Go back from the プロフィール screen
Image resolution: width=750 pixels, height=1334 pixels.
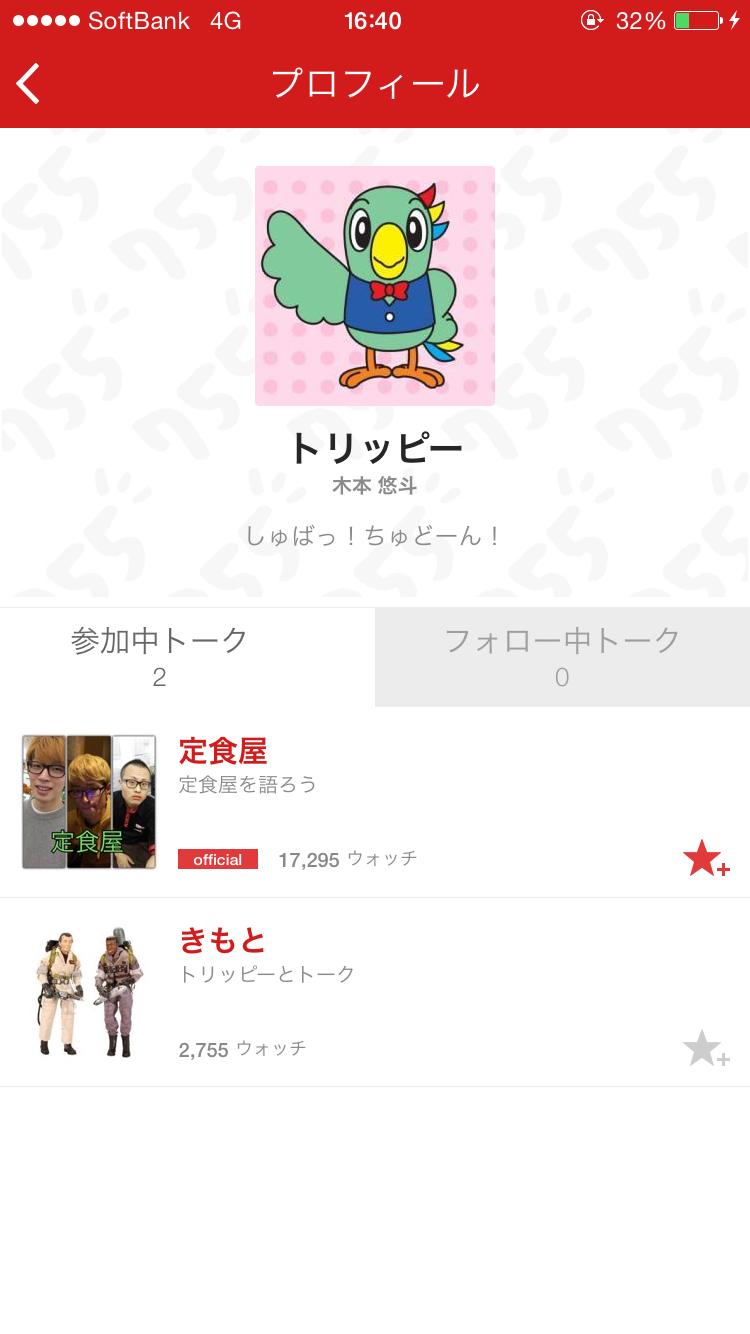click(30, 84)
